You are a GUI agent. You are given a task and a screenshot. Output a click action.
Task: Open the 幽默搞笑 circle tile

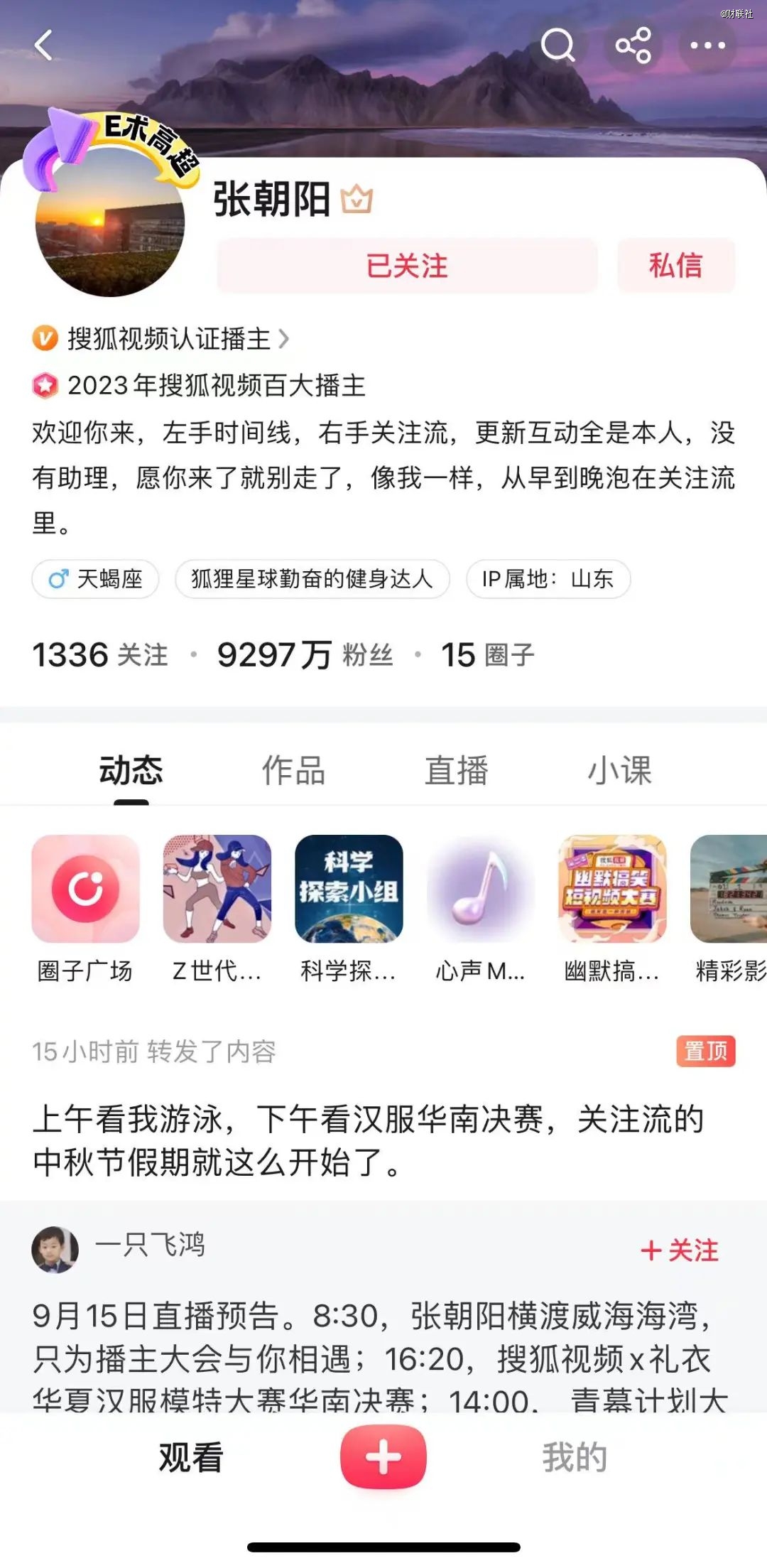[x=612, y=890]
